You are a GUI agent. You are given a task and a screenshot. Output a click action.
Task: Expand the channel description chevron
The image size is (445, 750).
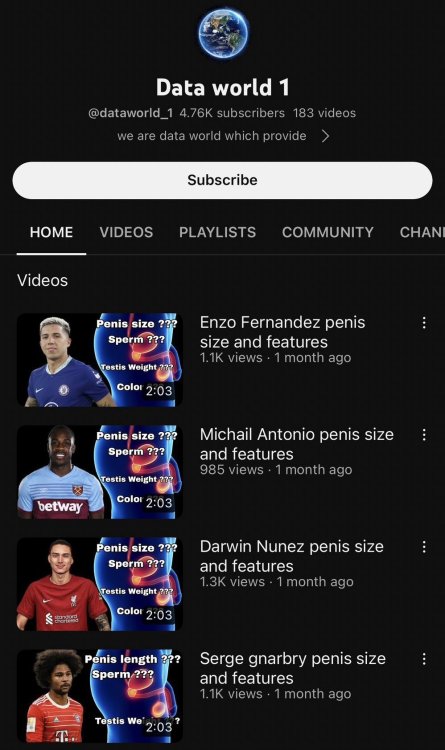pos(325,136)
